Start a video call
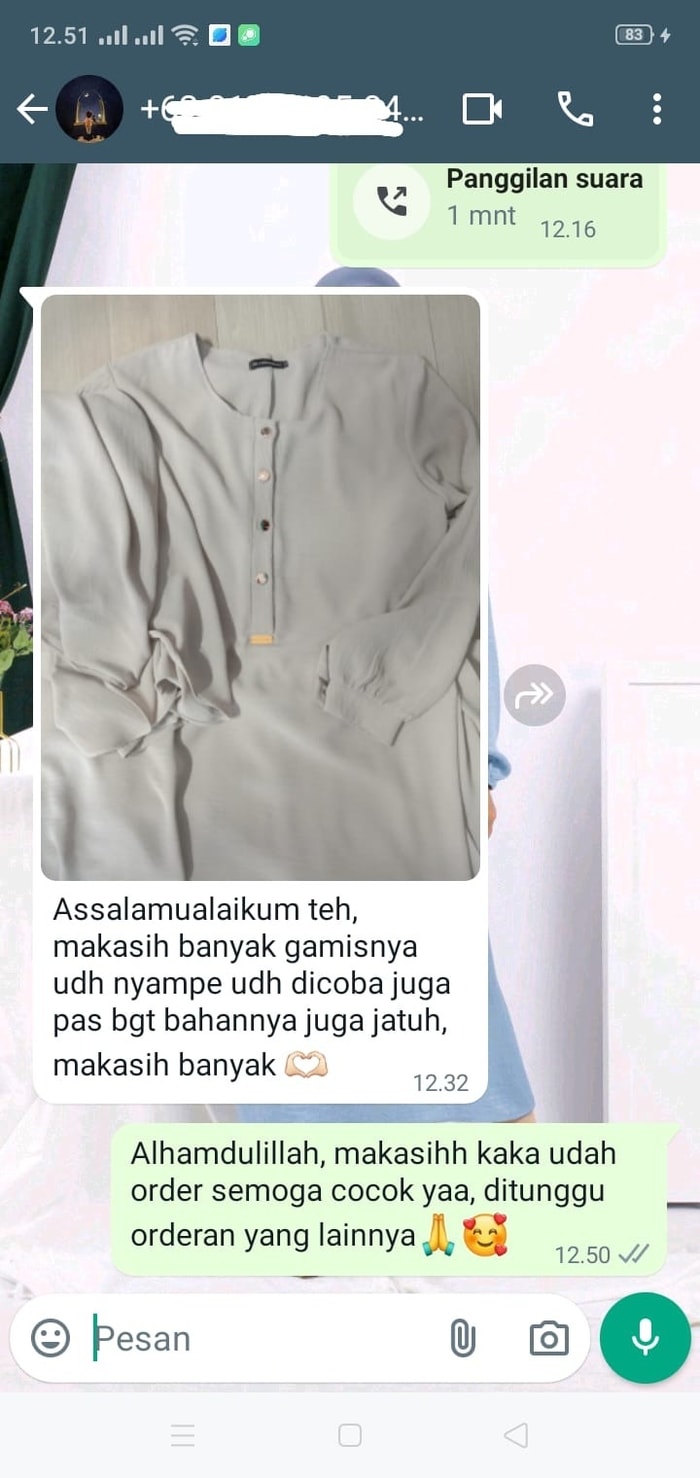This screenshot has width=700, height=1478. [482, 109]
